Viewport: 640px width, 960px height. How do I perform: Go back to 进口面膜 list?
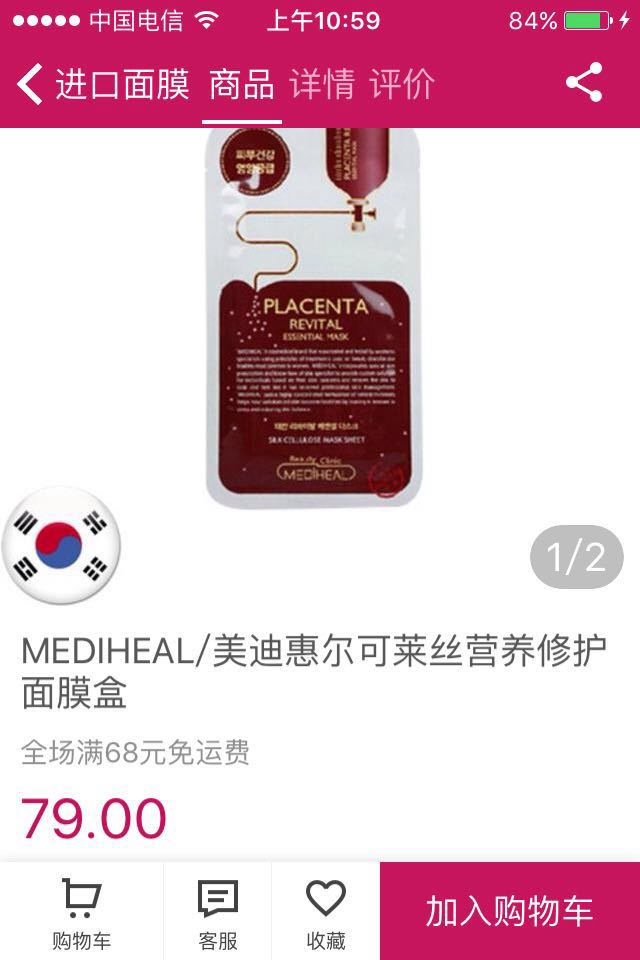tap(100, 85)
